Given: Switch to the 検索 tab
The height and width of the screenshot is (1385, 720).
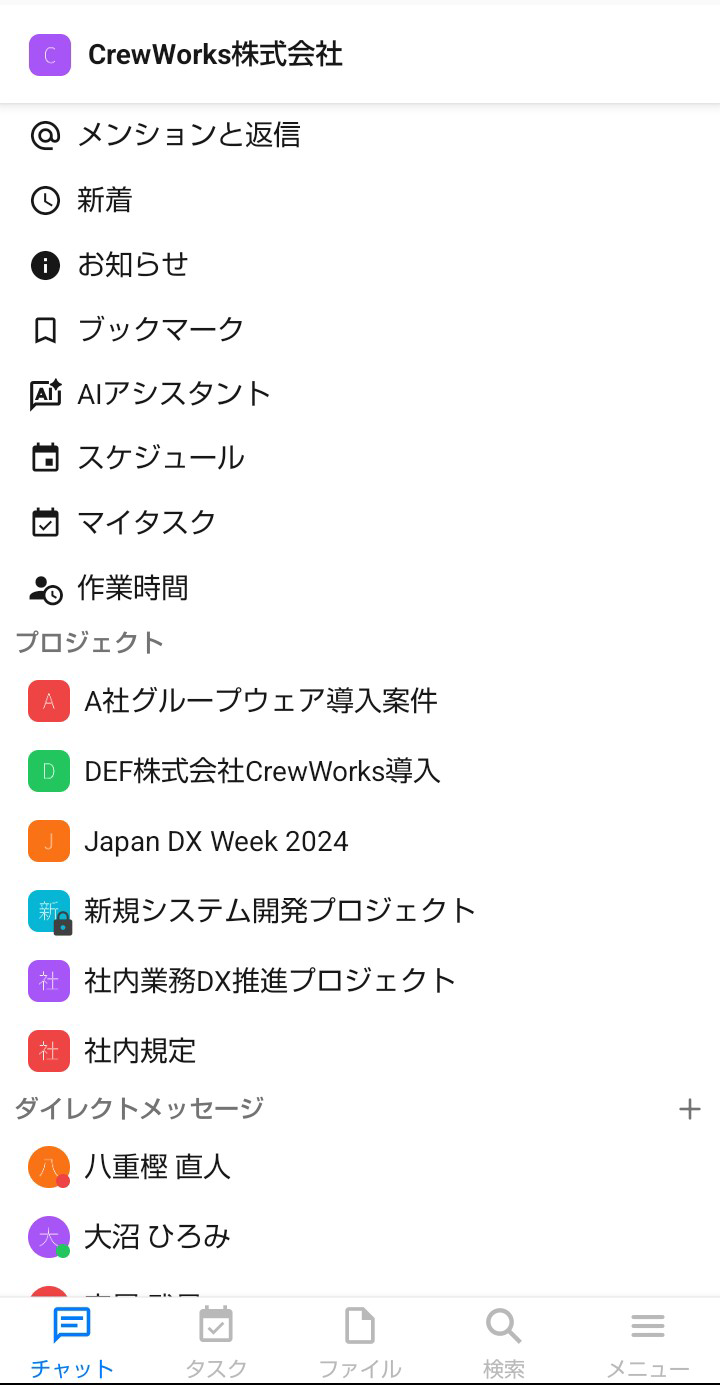Looking at the screenshot, I should coord(504,1342).
